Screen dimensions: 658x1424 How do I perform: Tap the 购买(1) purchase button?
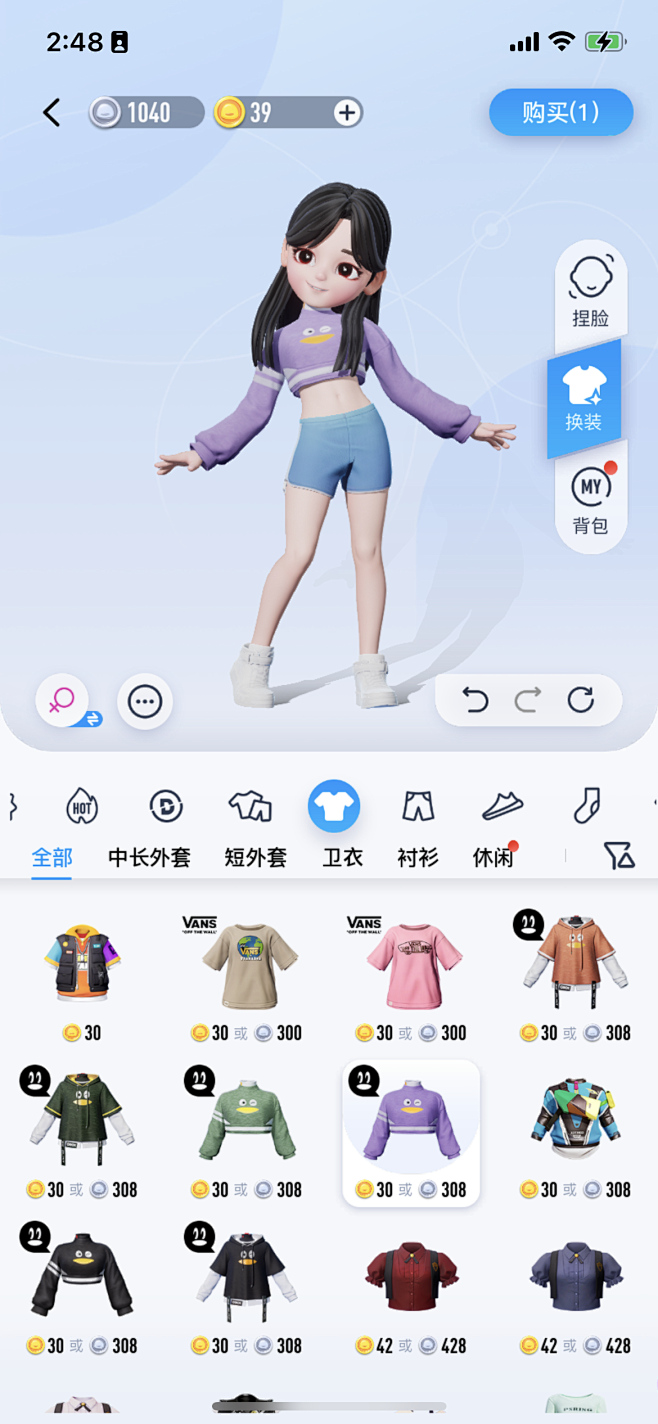click(x=561, y=112)
